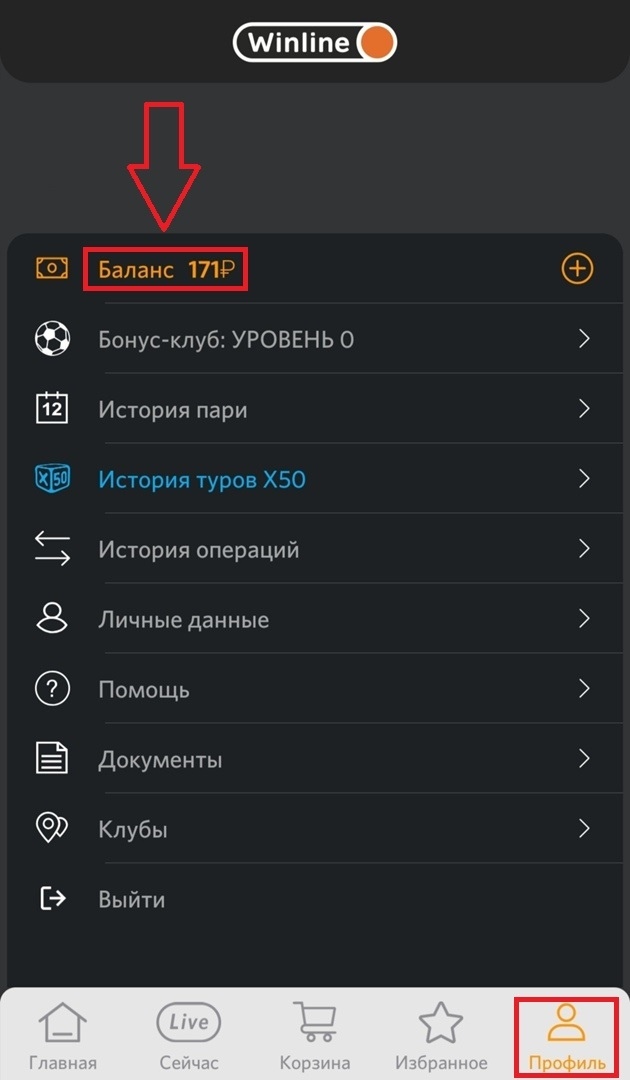Switch to the Главная tab
The image size is (630, 1080).
(x=63, y=1036)
